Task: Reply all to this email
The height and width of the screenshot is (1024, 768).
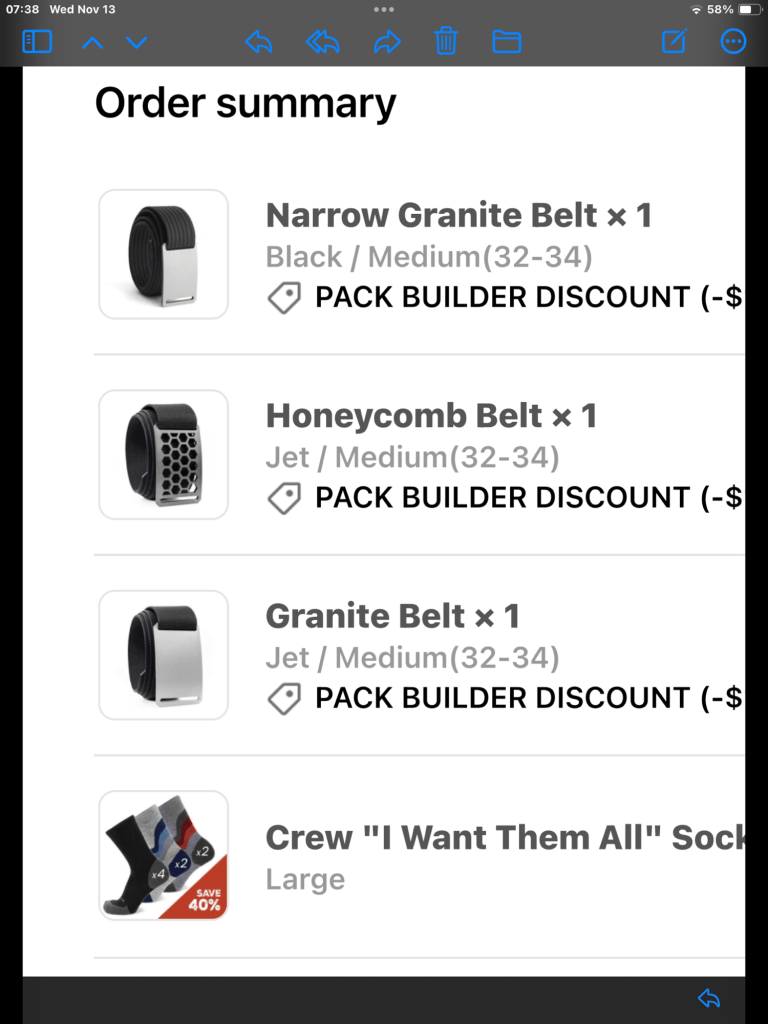Action: (x=322, y=42)
